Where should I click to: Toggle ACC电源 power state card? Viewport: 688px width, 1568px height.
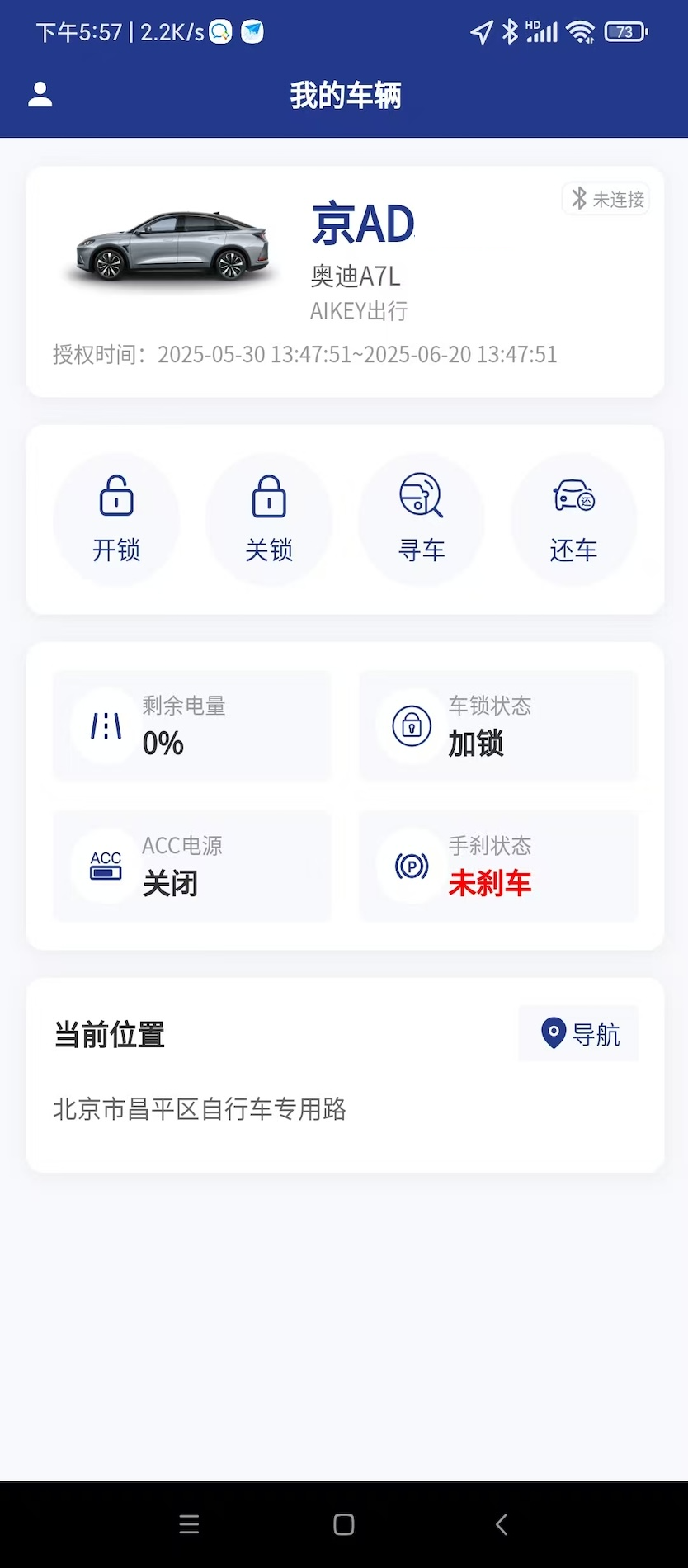click(192, 866)
